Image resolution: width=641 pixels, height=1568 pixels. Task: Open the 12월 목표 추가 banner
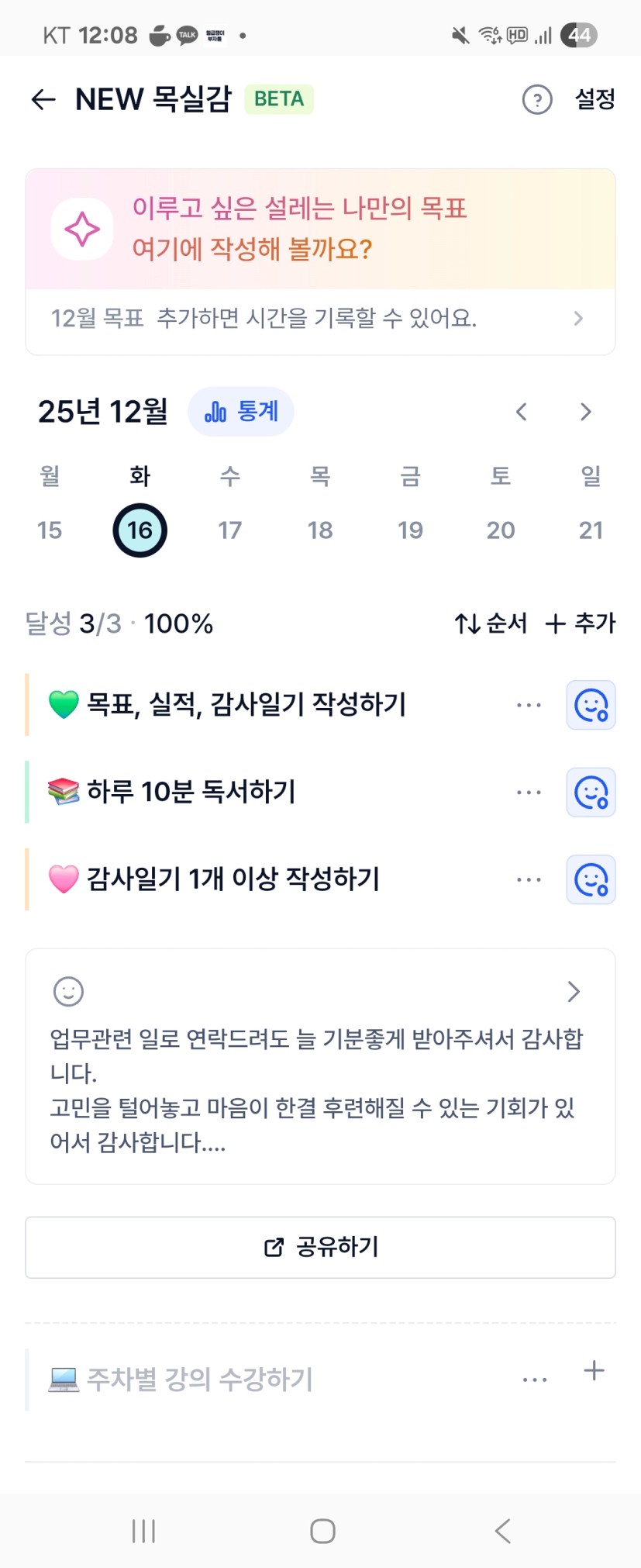click(319, 319)
